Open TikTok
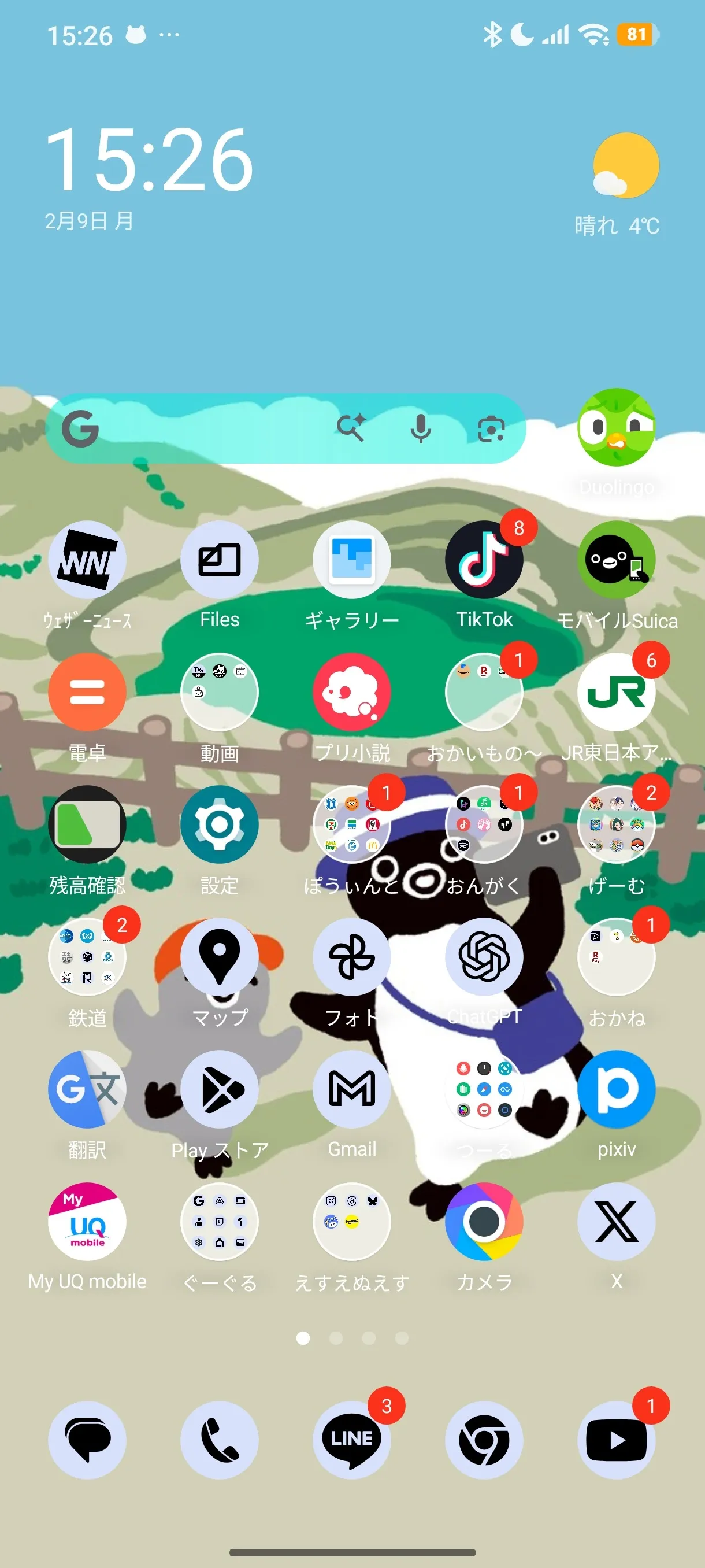 [x=484, y=560]
